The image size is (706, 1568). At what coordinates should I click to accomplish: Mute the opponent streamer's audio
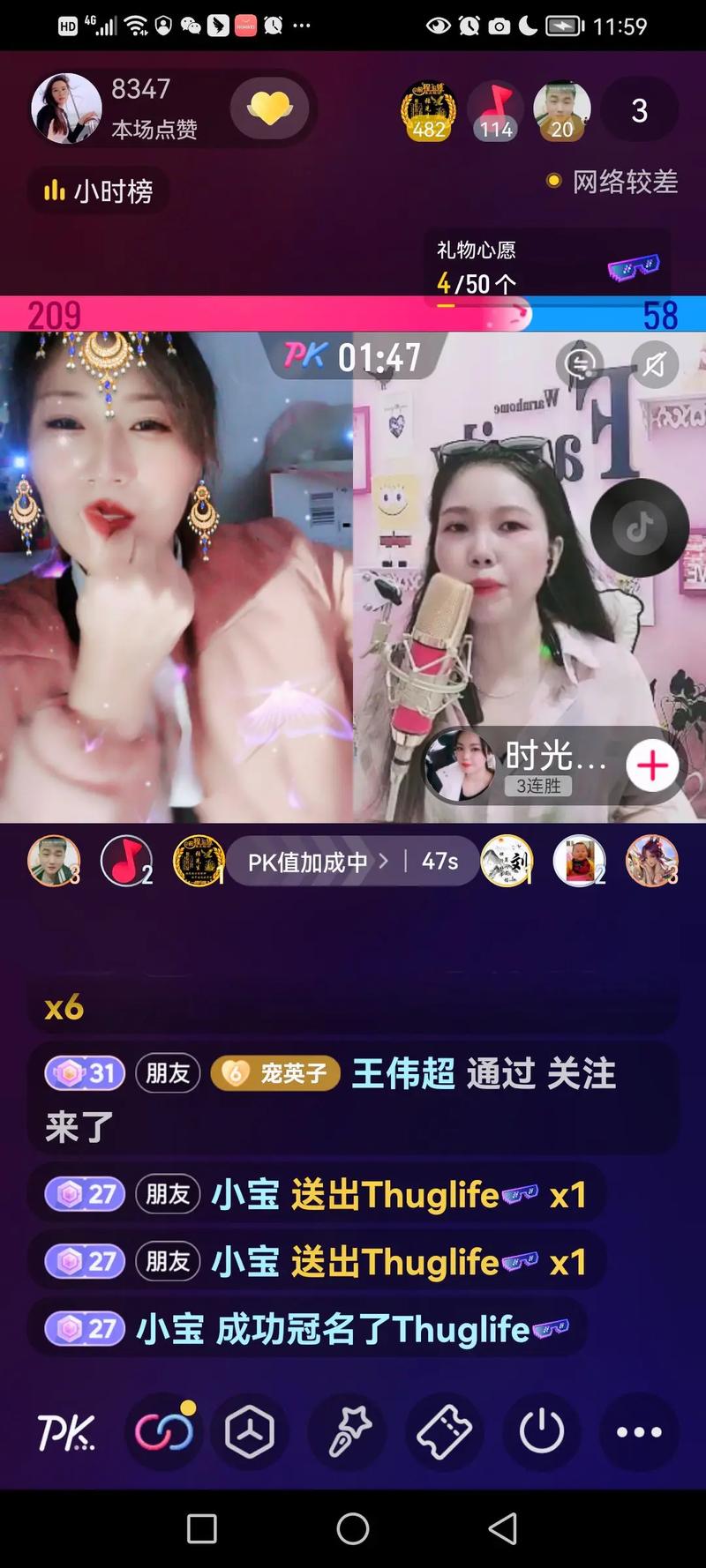653,364
